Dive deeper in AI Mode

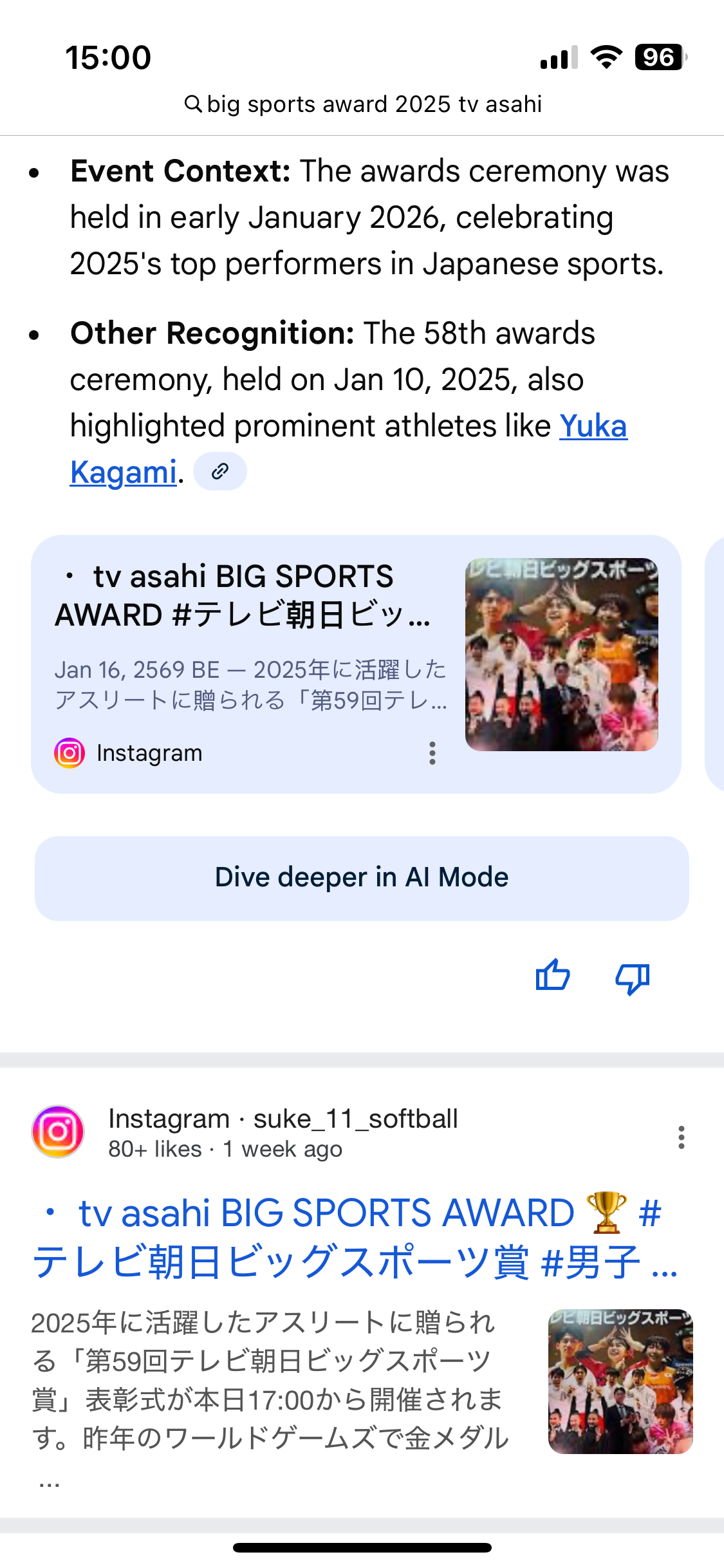pyautogui.click(x=362, y=878)
